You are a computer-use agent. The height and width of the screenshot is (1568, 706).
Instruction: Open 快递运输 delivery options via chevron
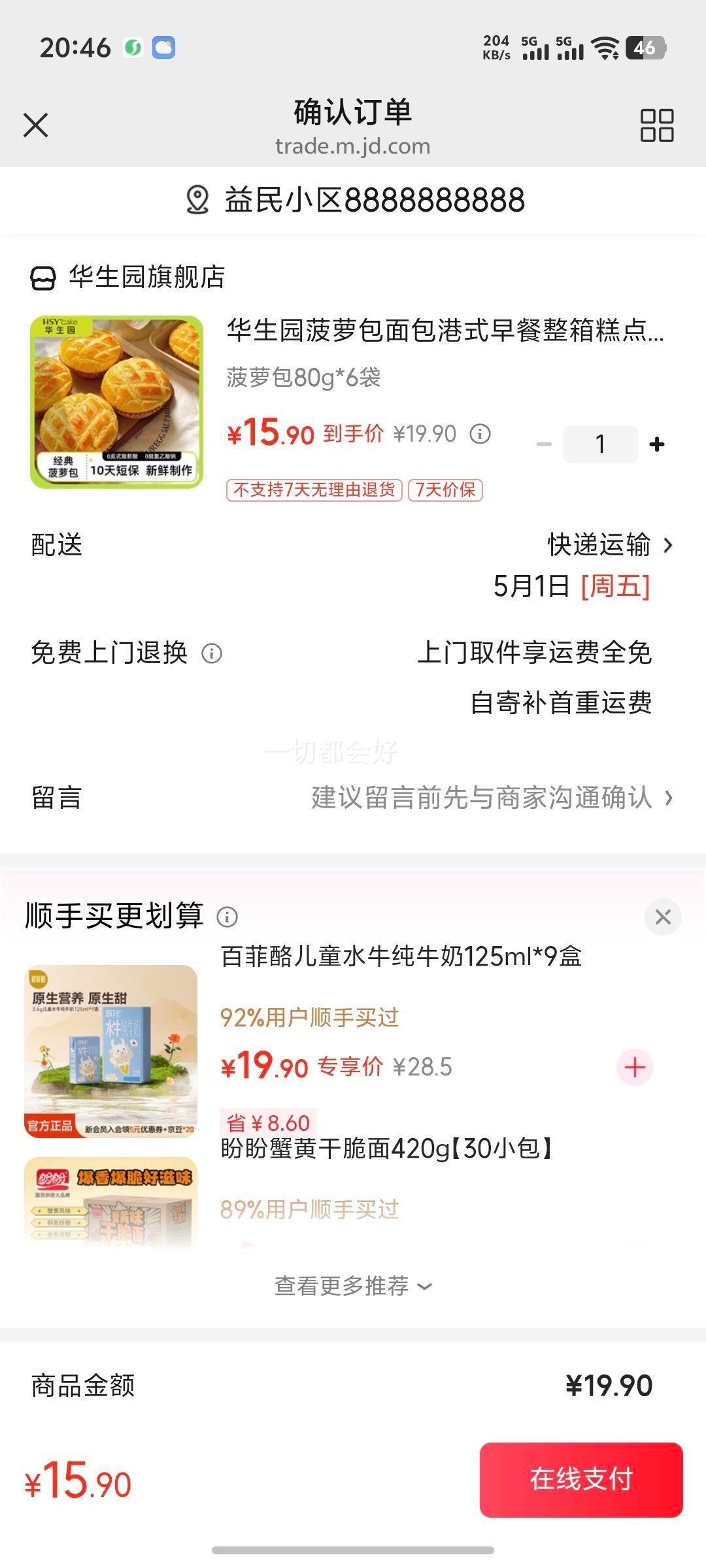point(668,546)
